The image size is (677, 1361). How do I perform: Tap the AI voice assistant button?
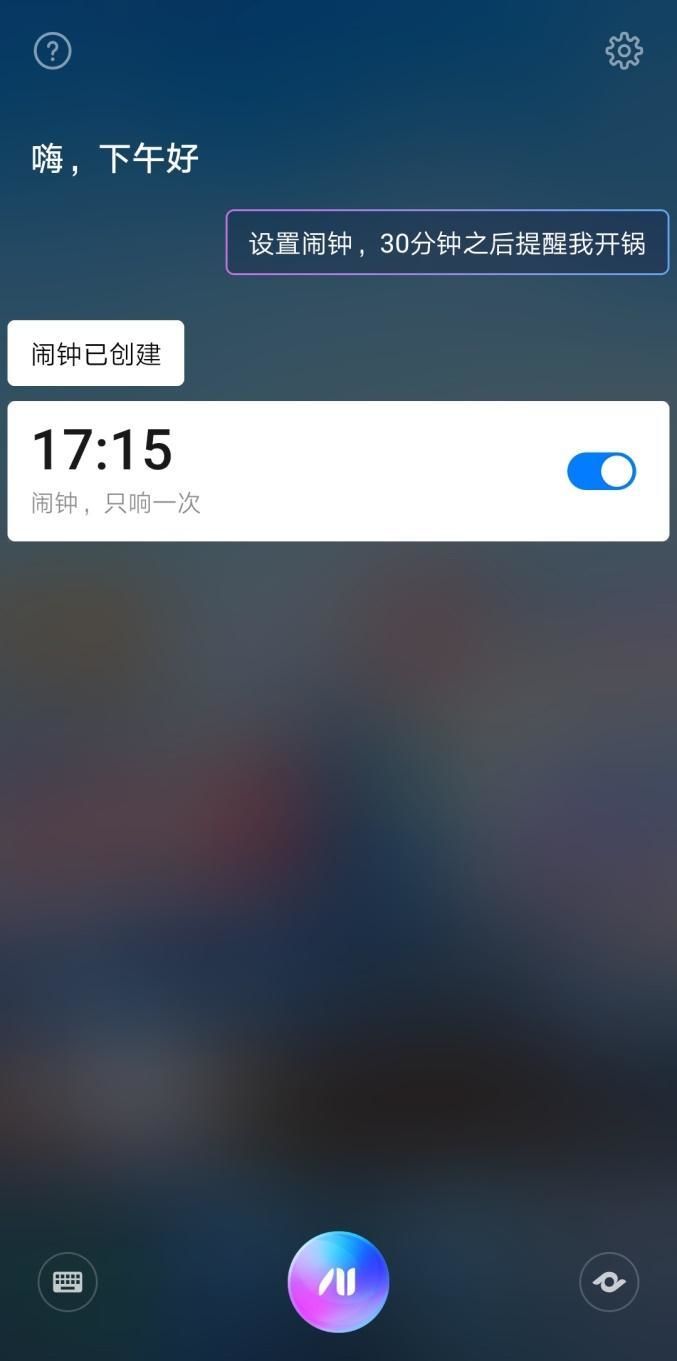(338, 1282)
